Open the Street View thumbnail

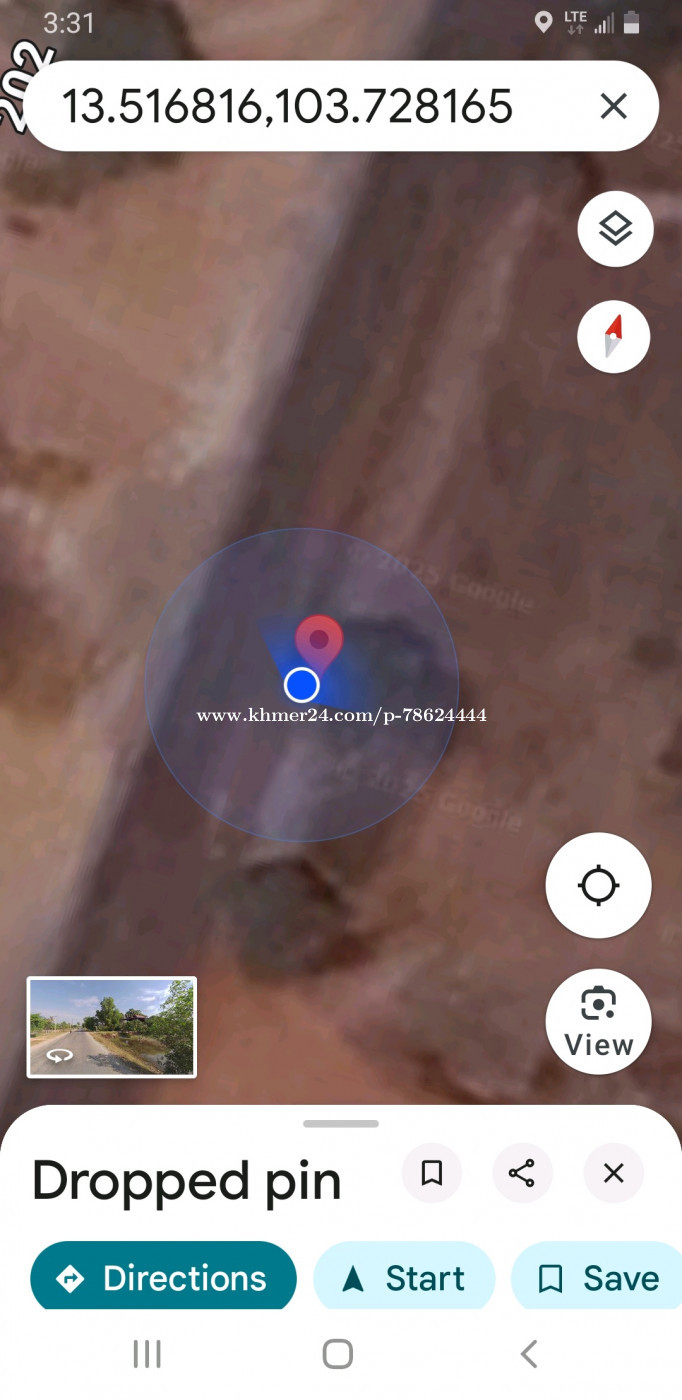(112, 1027)
